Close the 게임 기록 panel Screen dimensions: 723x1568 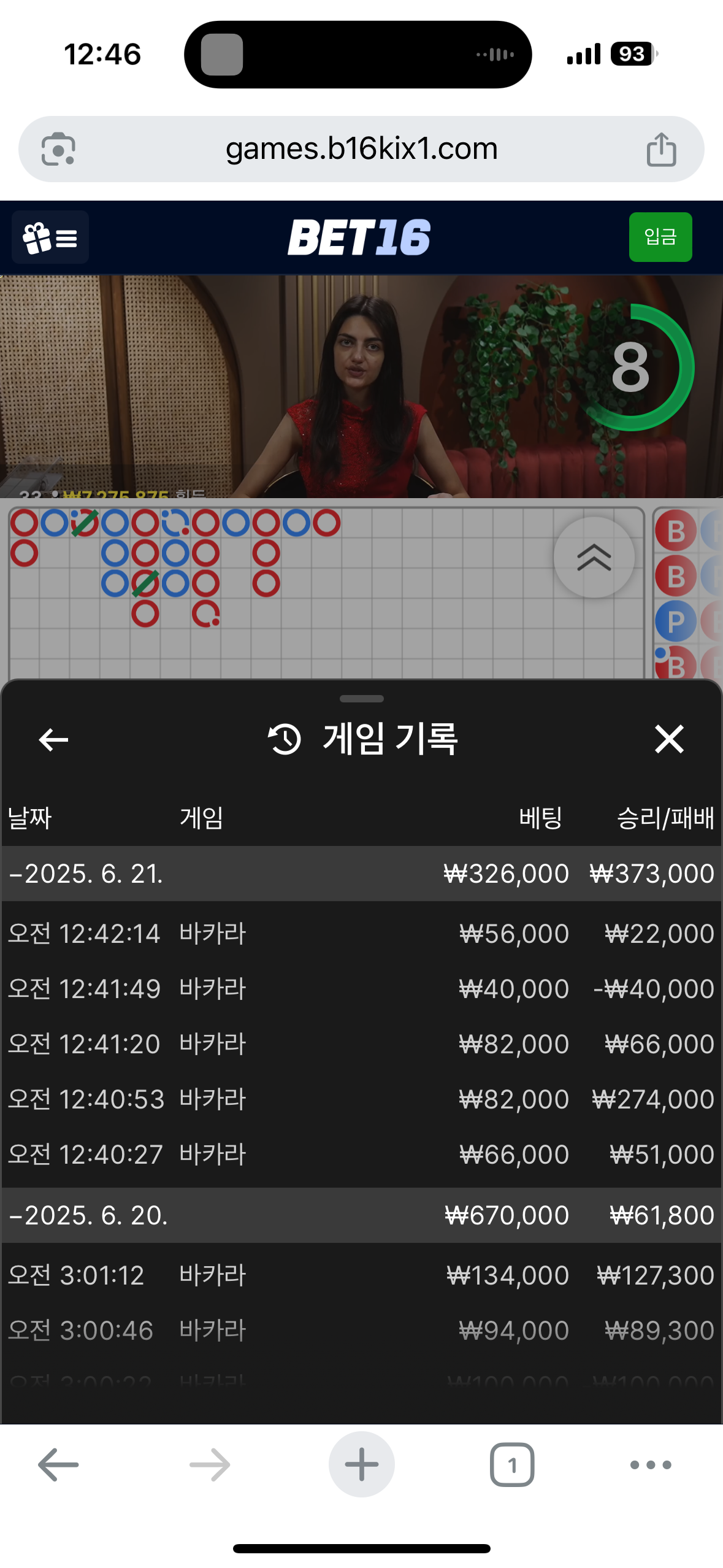point(668,739)
